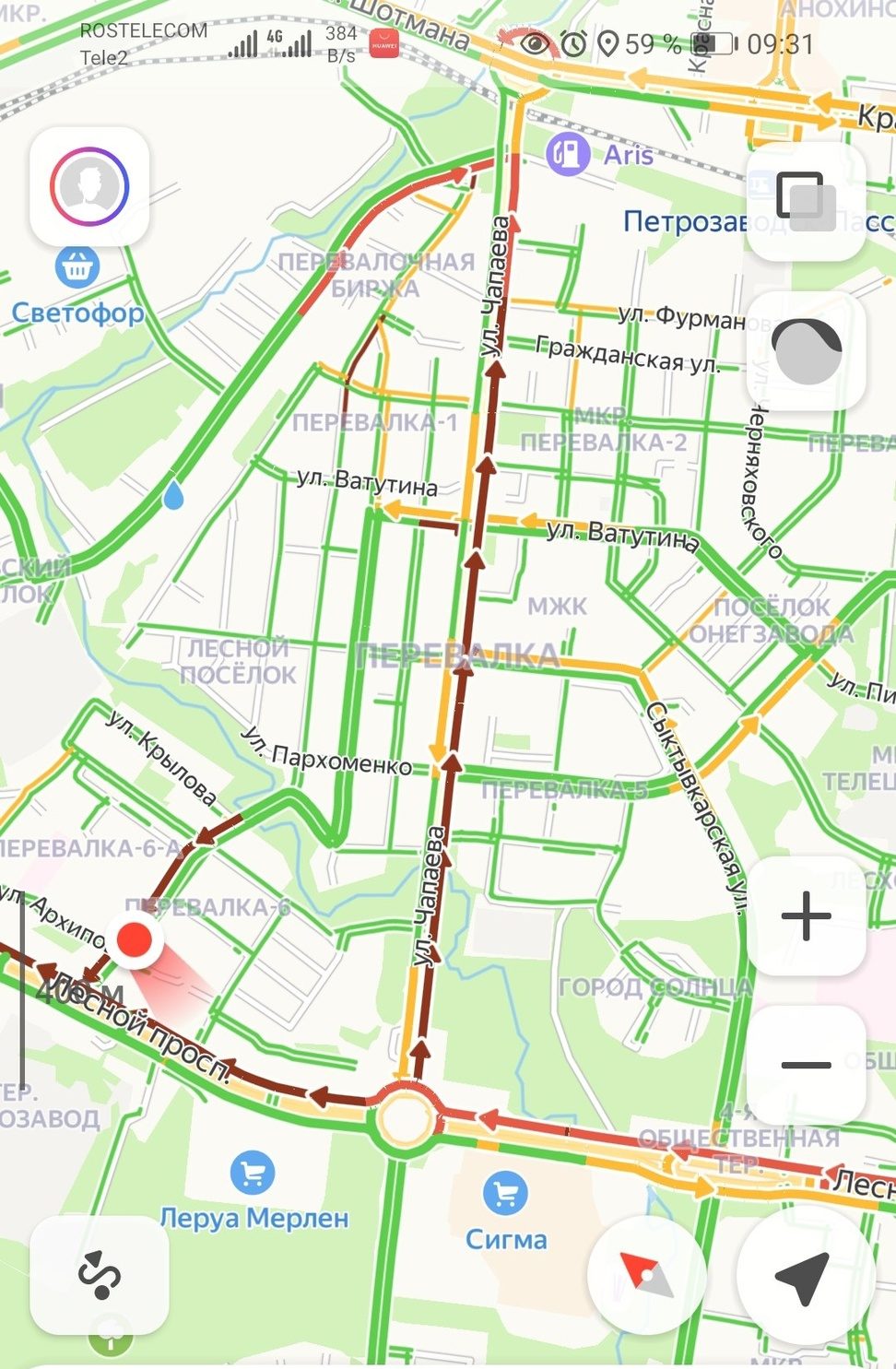
Task: Open the map layers button
Action: [x=805, y=200]
